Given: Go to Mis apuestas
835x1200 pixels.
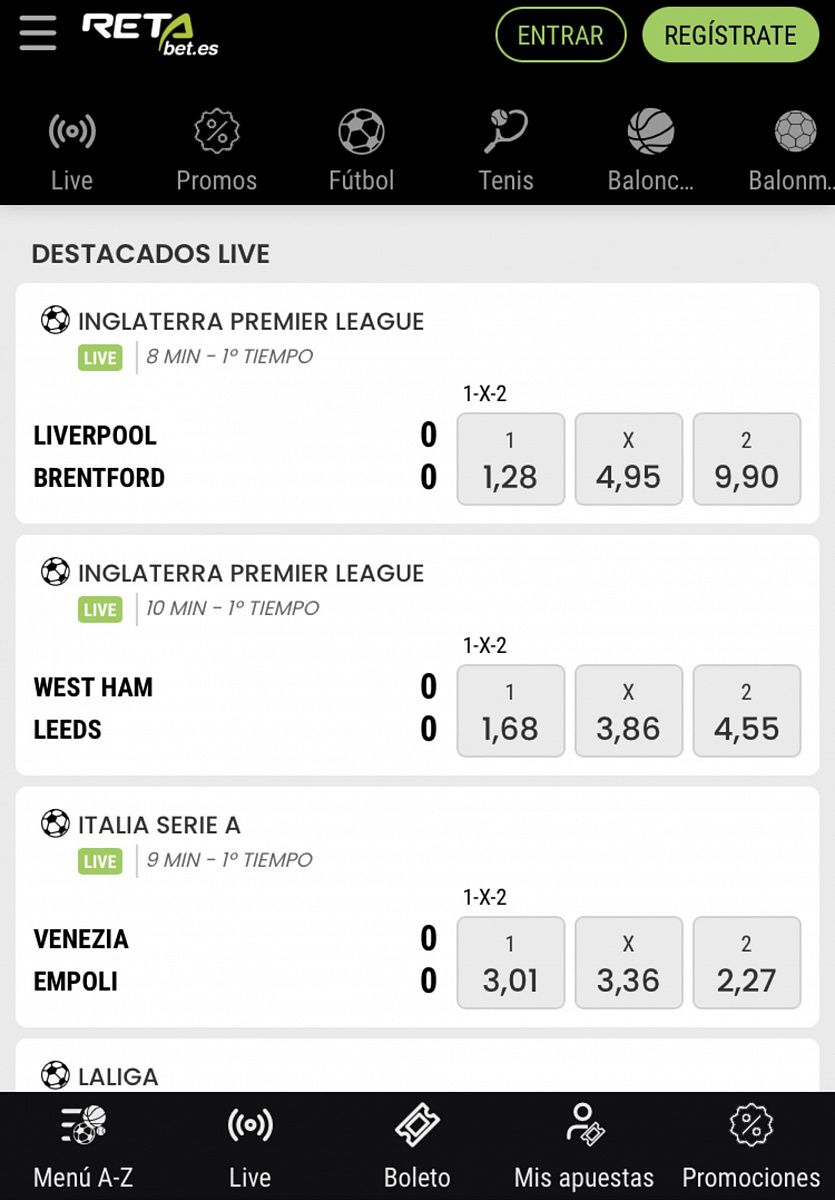Looking at the screenshot, I should (584, 1147).
